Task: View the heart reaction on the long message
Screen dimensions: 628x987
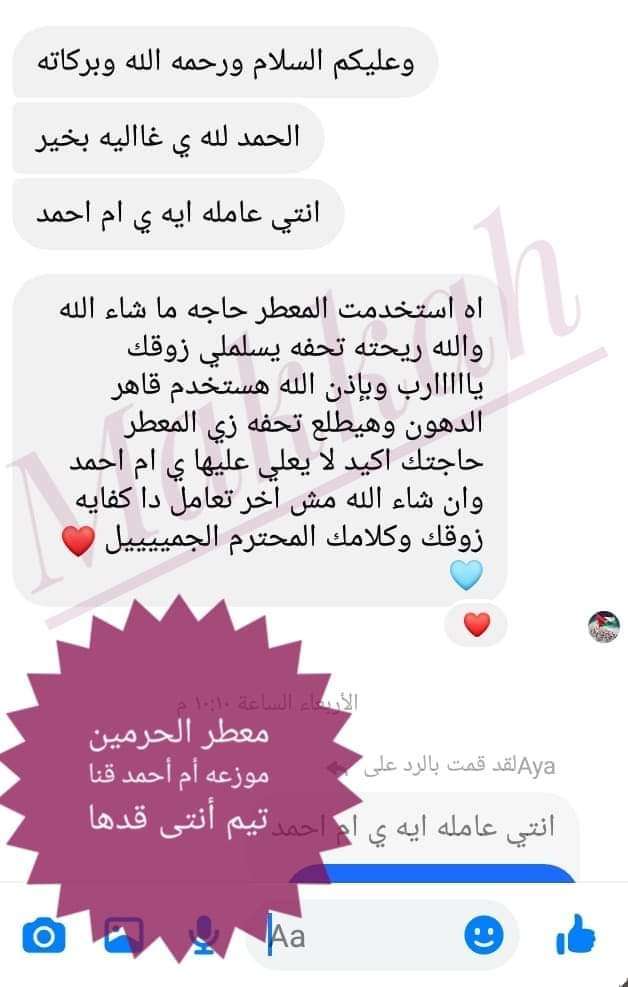Action: click(477, 625)
